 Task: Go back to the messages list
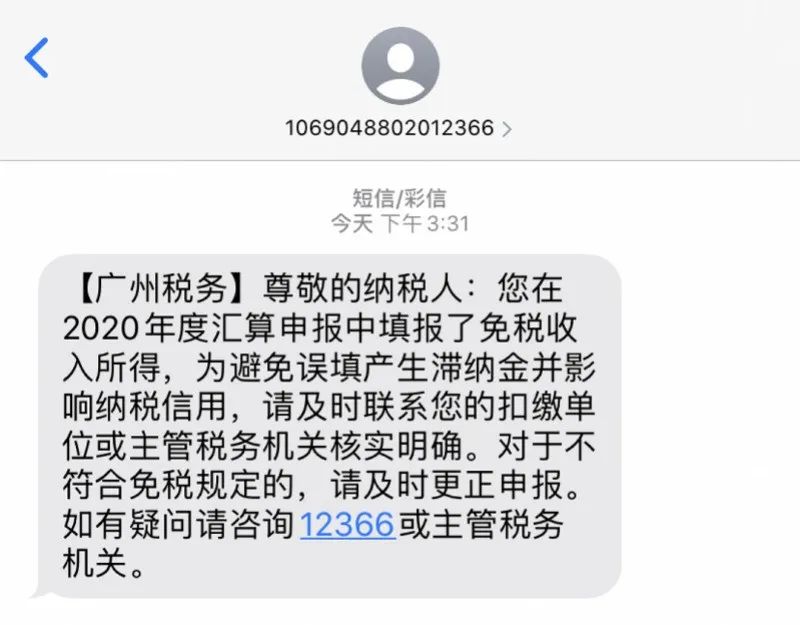[37, 58]
